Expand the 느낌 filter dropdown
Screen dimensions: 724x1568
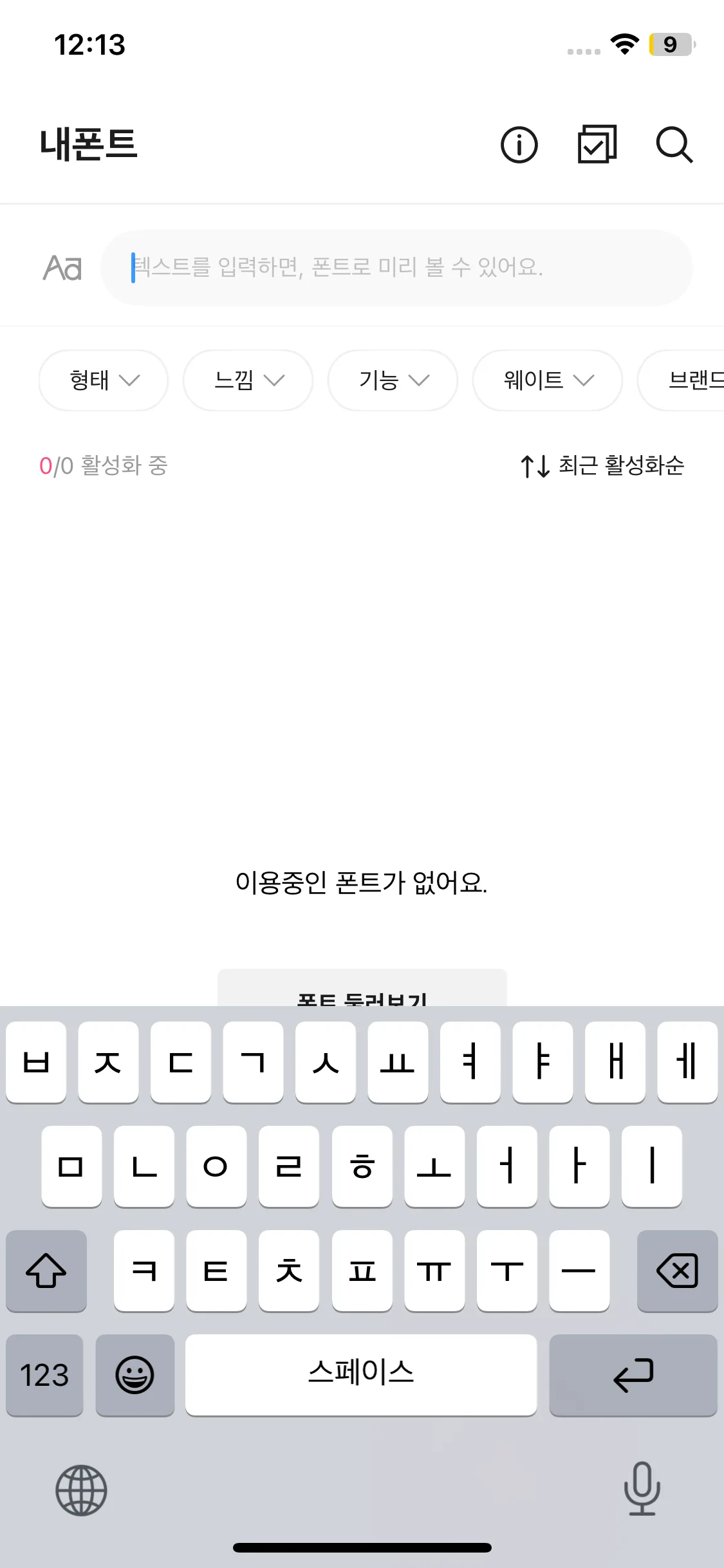coord(248,380)
